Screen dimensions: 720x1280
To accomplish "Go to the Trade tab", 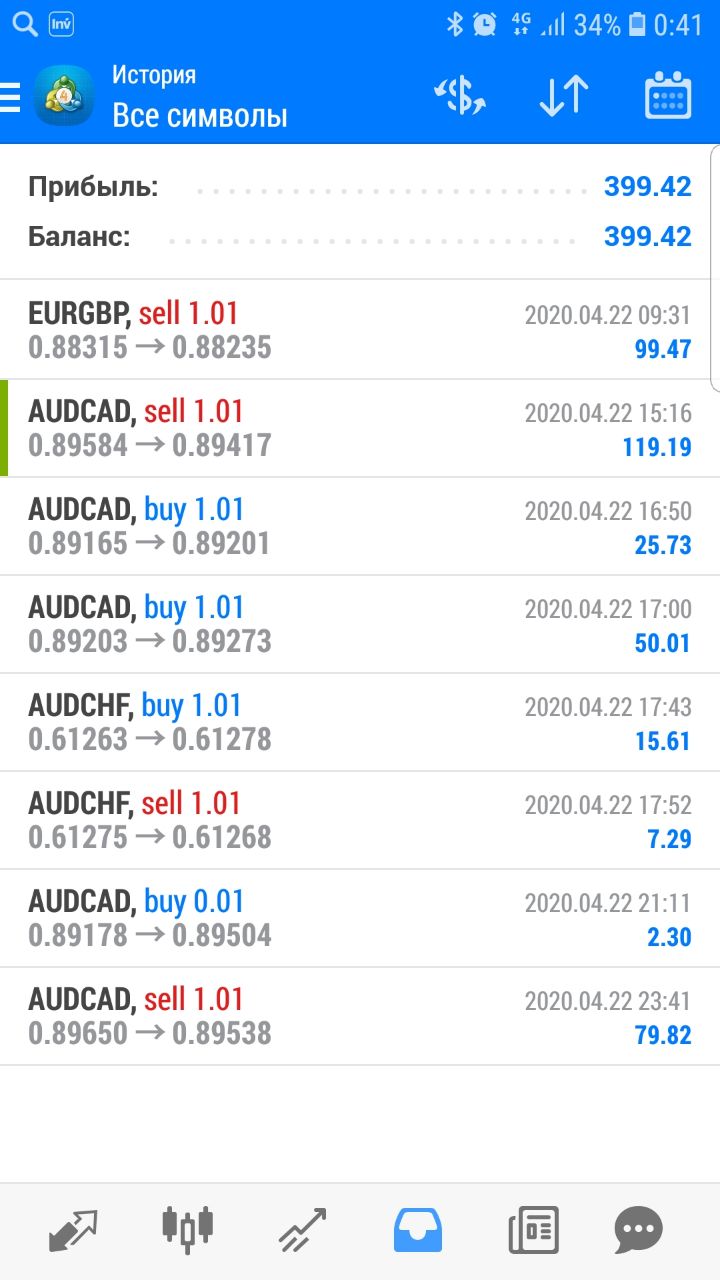I will 303,1230.
